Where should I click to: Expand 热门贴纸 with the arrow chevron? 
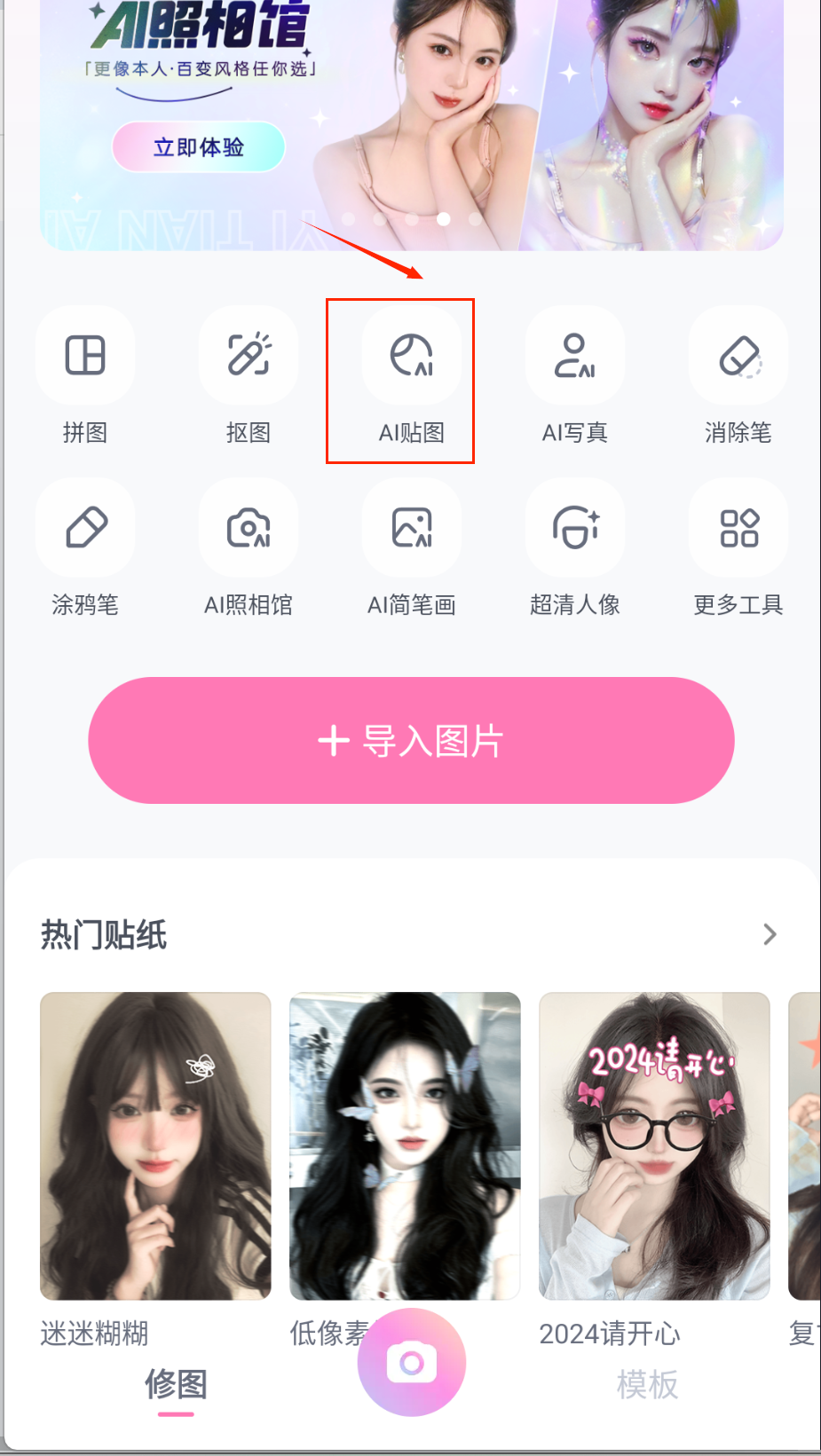(x=770, y=934)
